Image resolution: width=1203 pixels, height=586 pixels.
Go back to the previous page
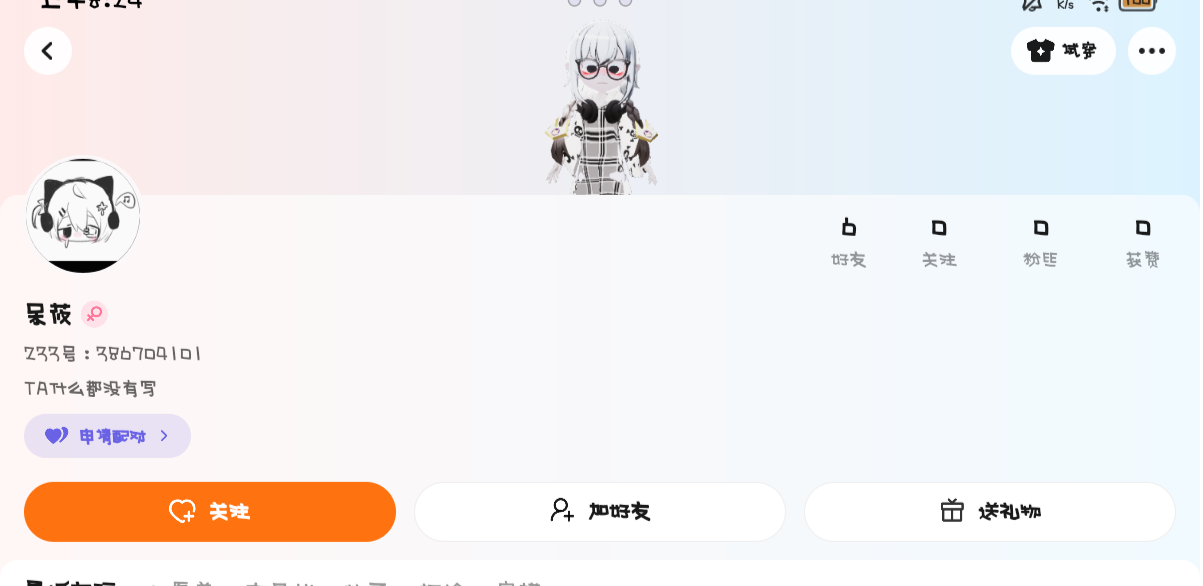48,51
